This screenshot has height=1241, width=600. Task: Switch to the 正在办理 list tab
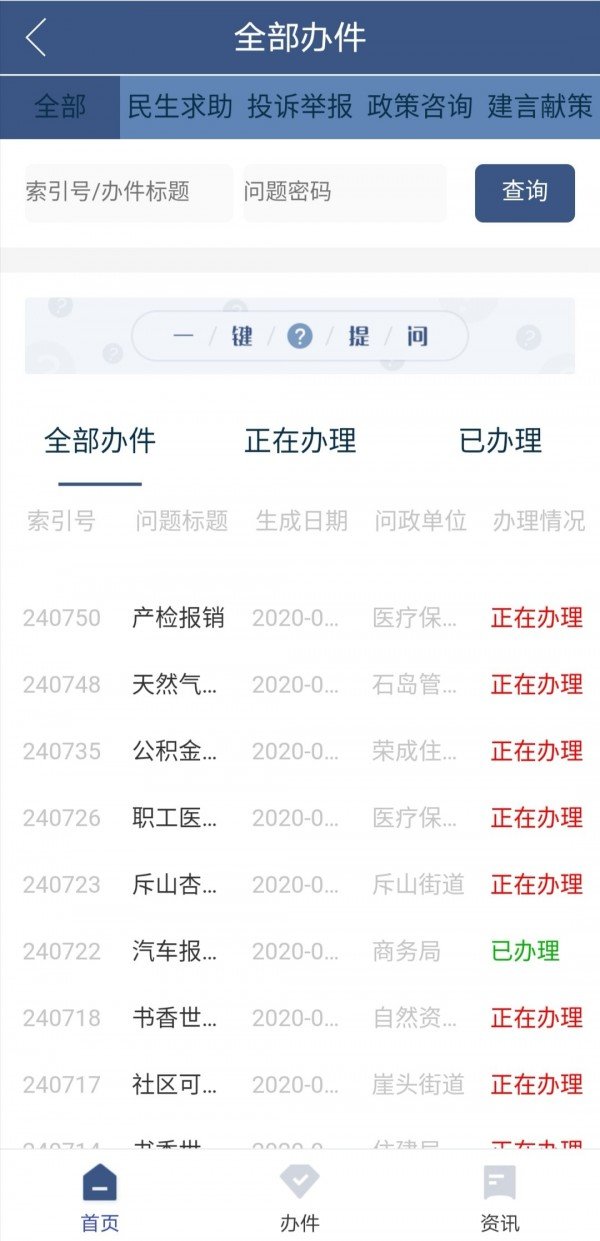point(300,441)
